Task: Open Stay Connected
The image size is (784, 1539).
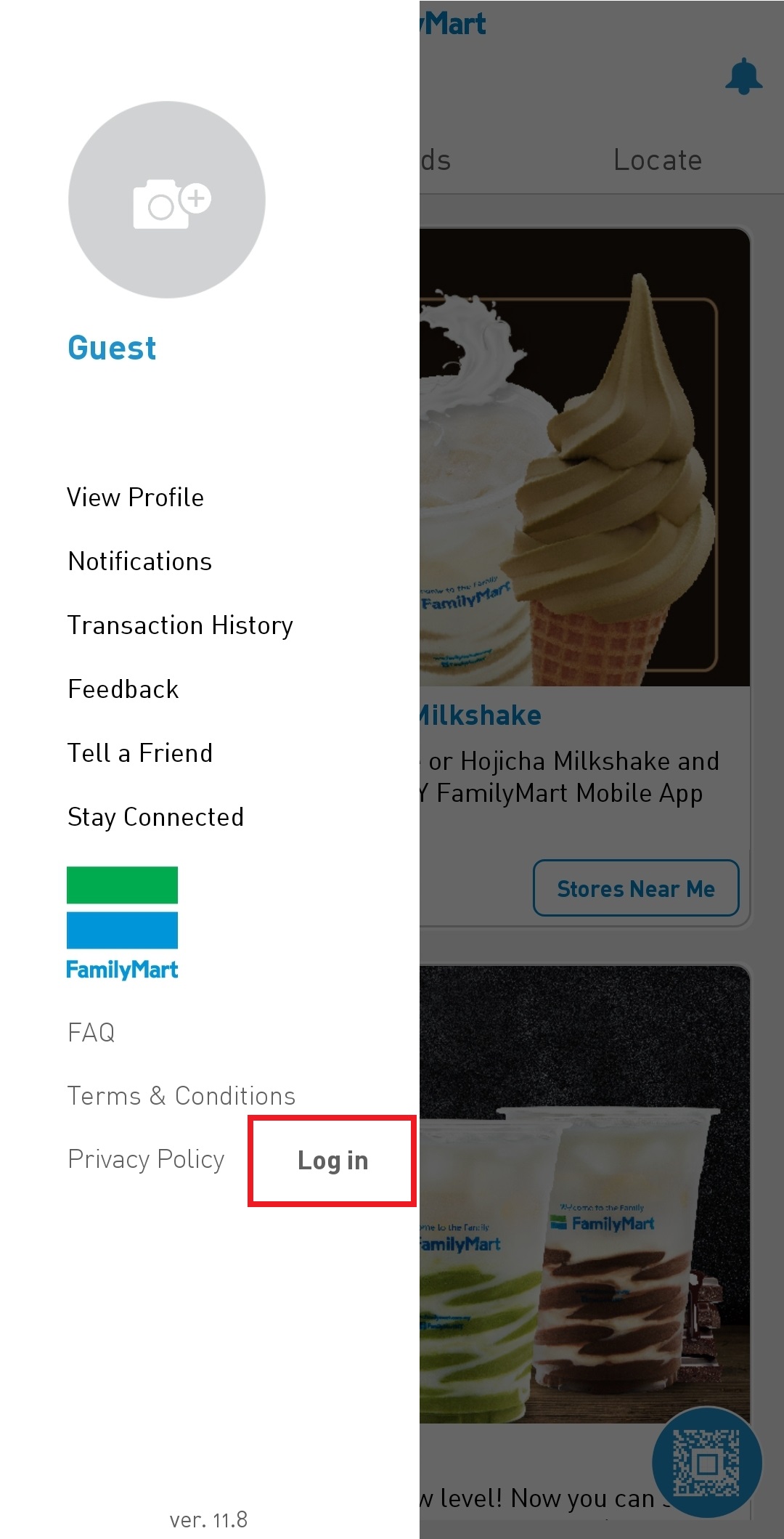Action: click(155, 817)
